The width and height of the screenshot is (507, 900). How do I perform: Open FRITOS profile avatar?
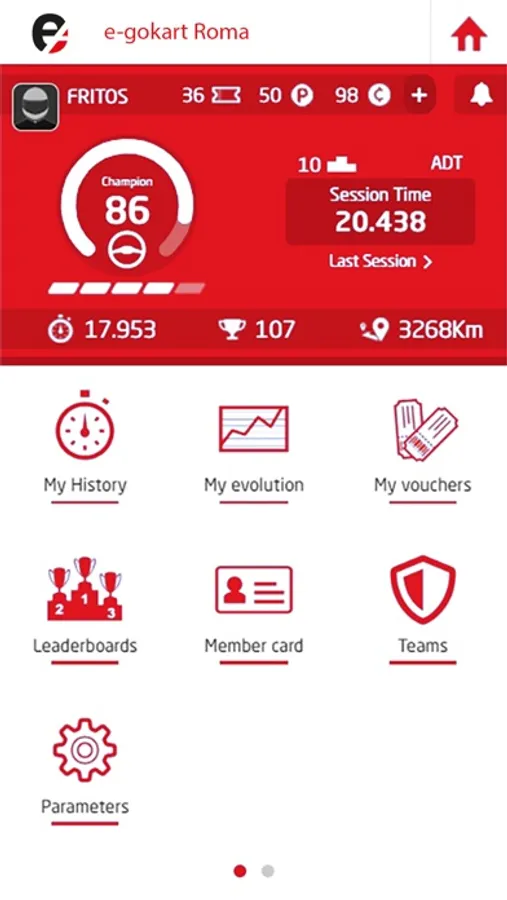click(36, 107)
